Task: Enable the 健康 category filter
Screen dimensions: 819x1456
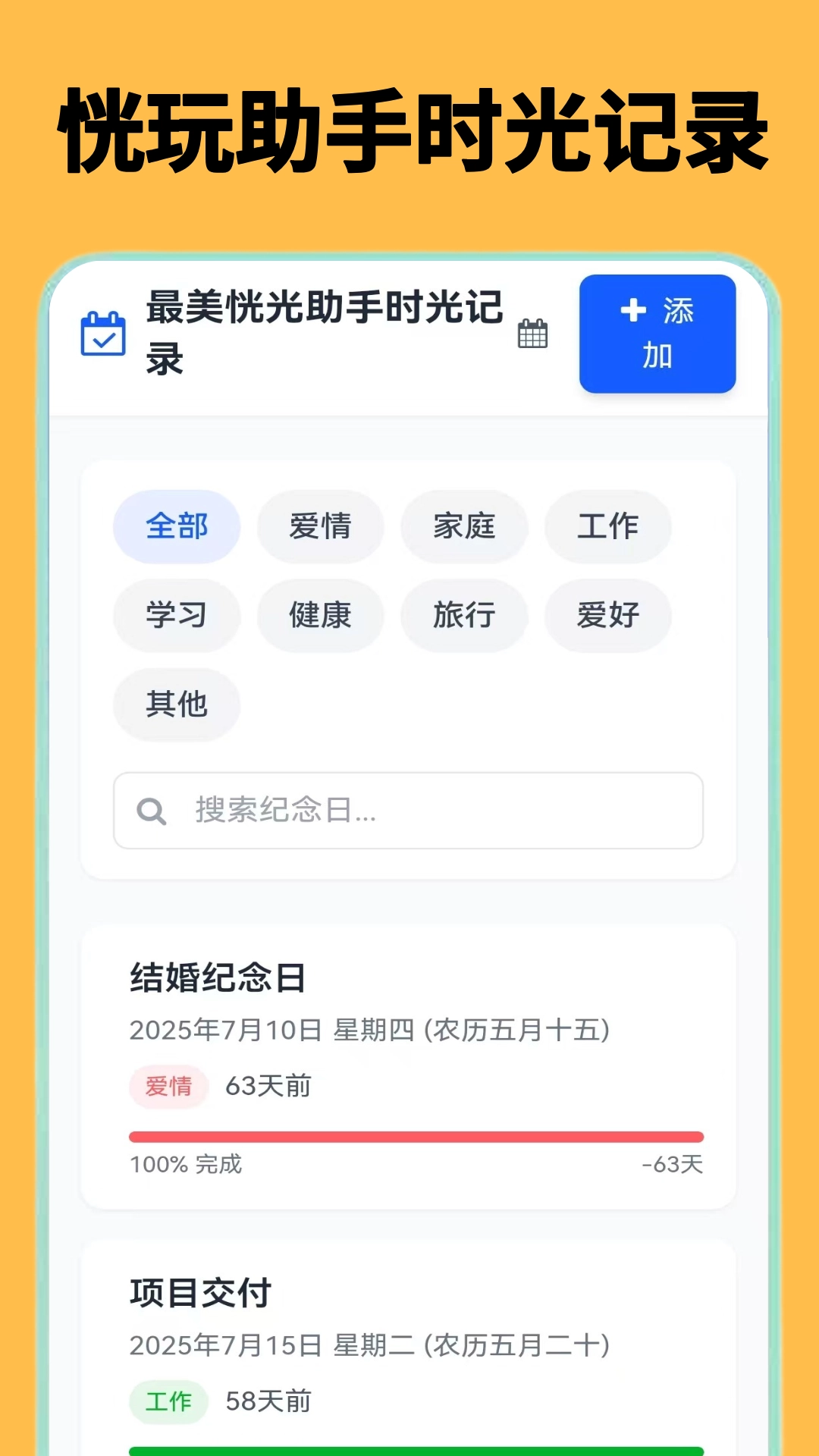Action: pos(320,616)
